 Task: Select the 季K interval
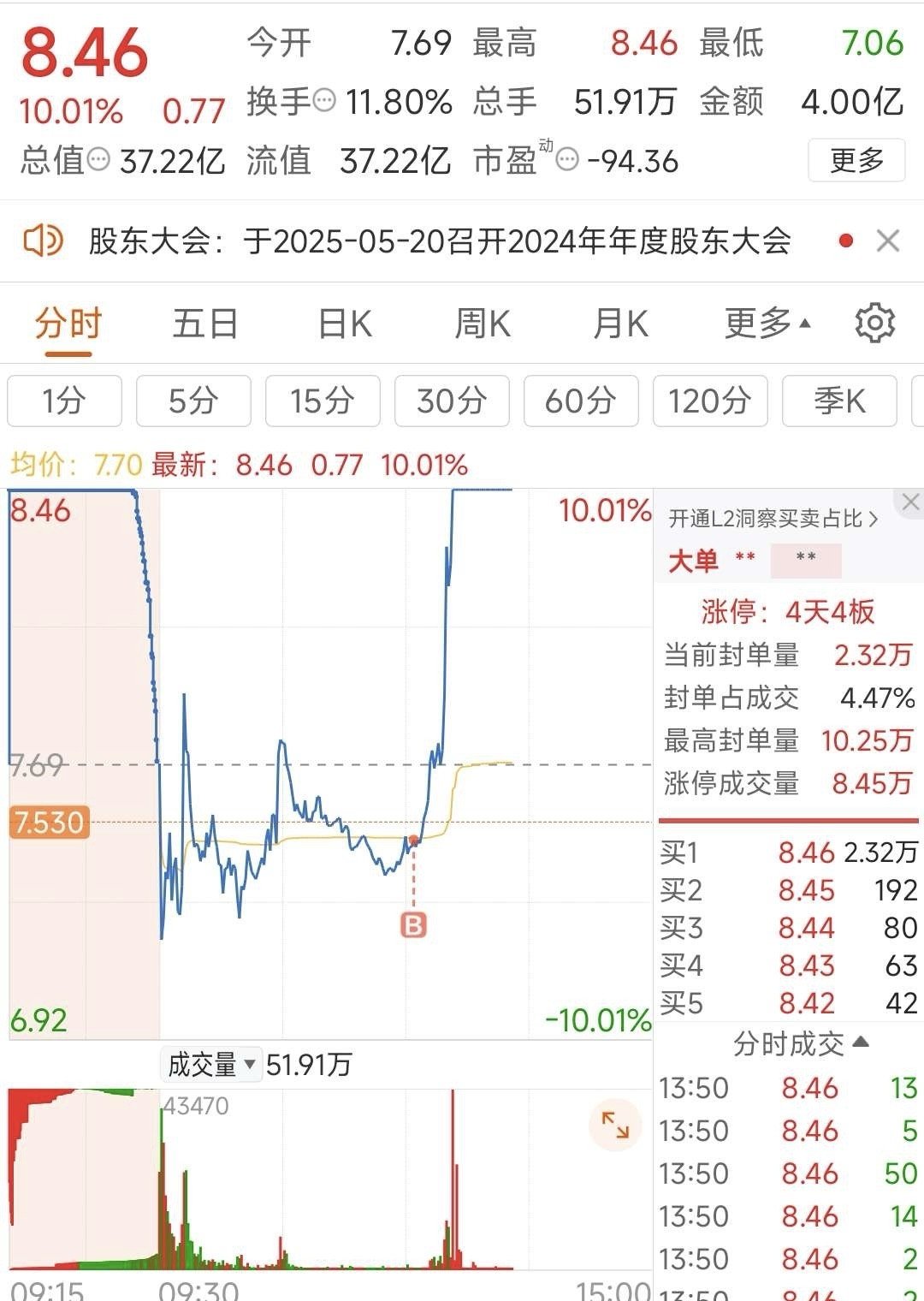coord(838,401)
